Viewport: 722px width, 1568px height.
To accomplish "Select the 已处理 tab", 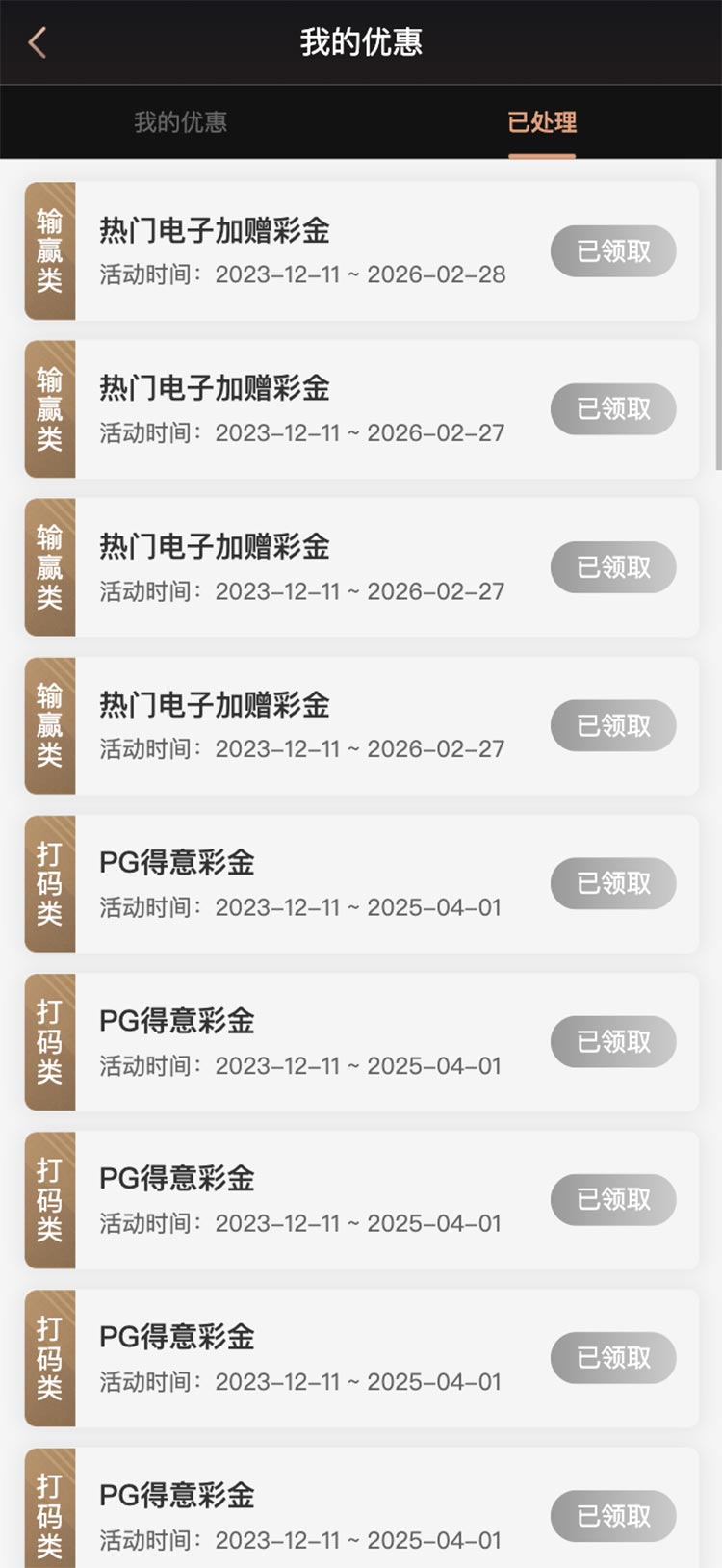I will (542, 122).
